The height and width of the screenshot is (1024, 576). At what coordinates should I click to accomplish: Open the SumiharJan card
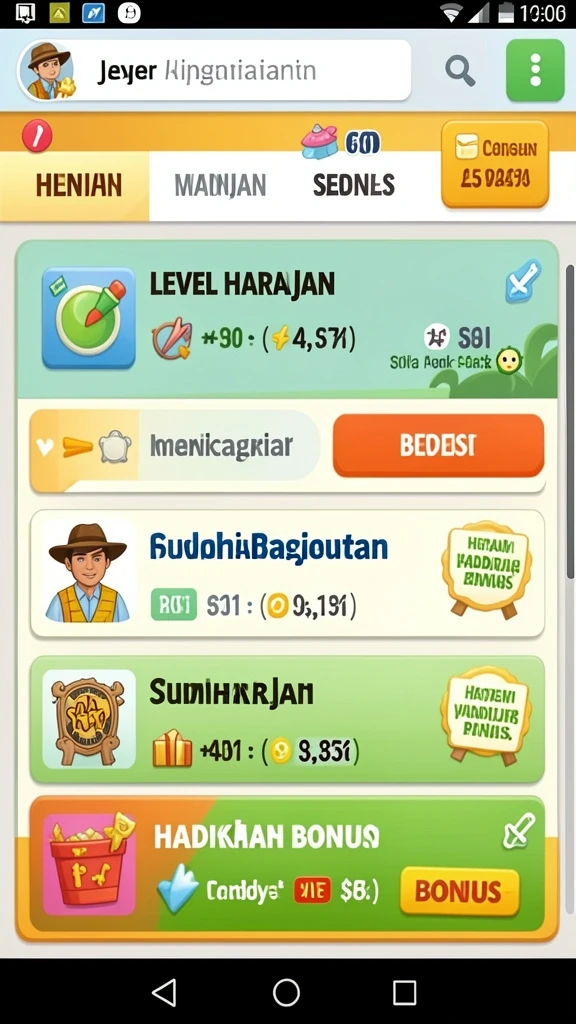tap(287, 719)
